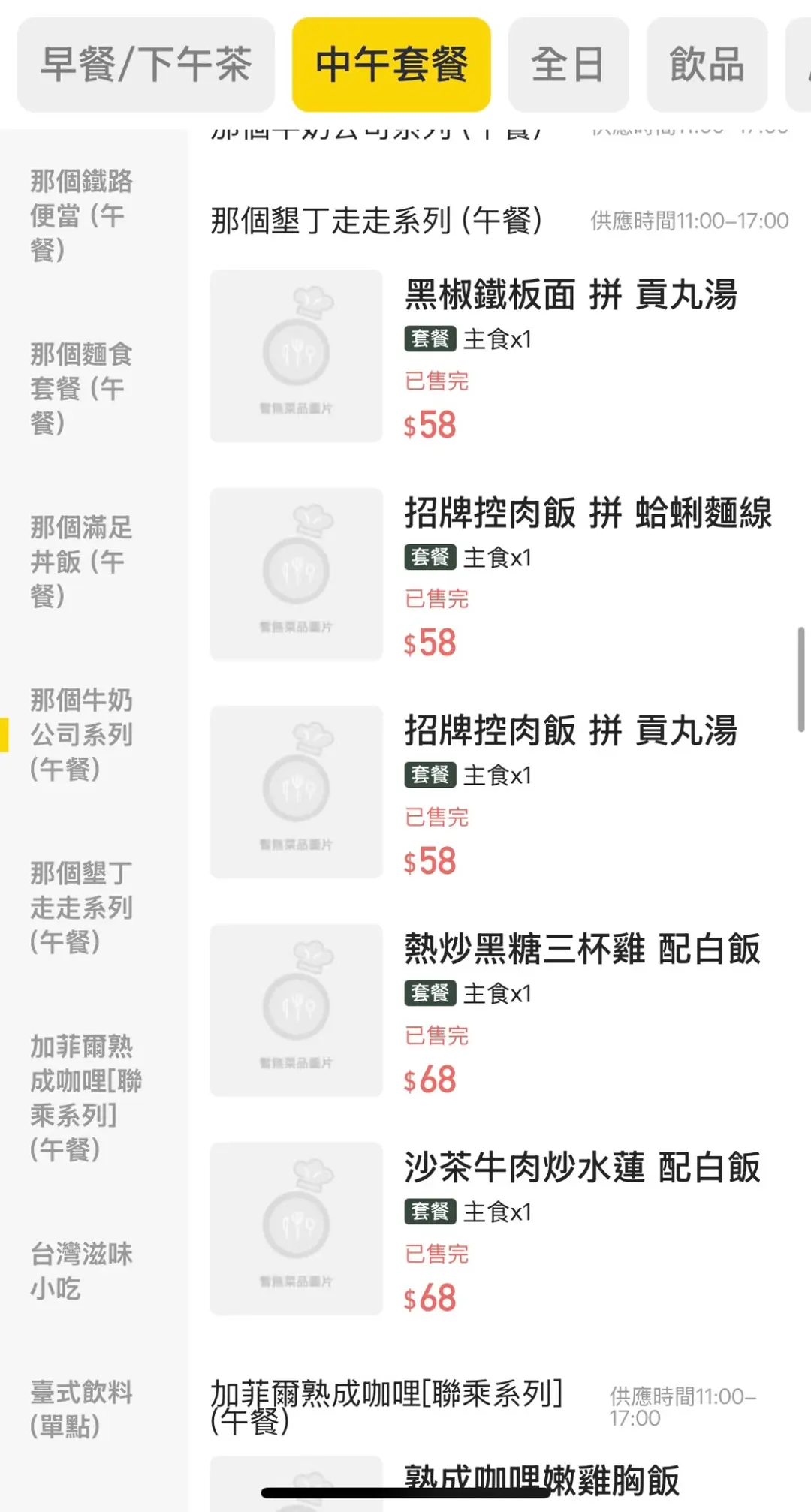Jump to 那個鐵路便當 (午餐) category
The height and width of the screenshot is (1512, 811).
(81, 215)
